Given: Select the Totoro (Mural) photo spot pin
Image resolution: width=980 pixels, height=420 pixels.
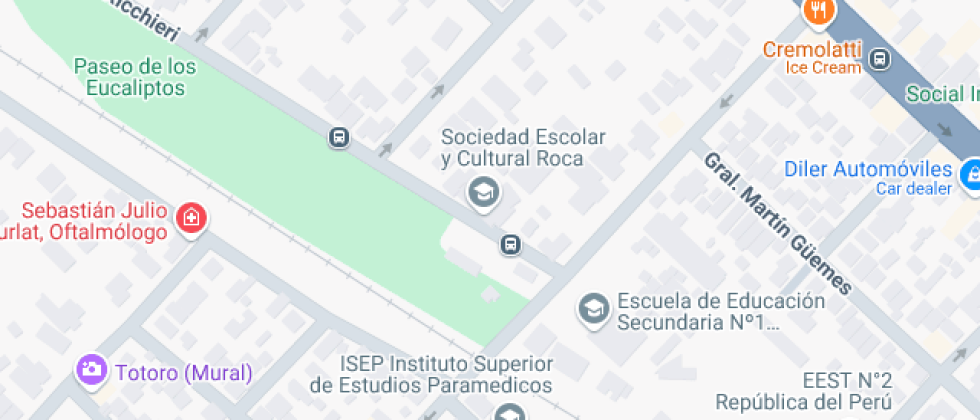Looking at the screenshot, I should (91, 371).
